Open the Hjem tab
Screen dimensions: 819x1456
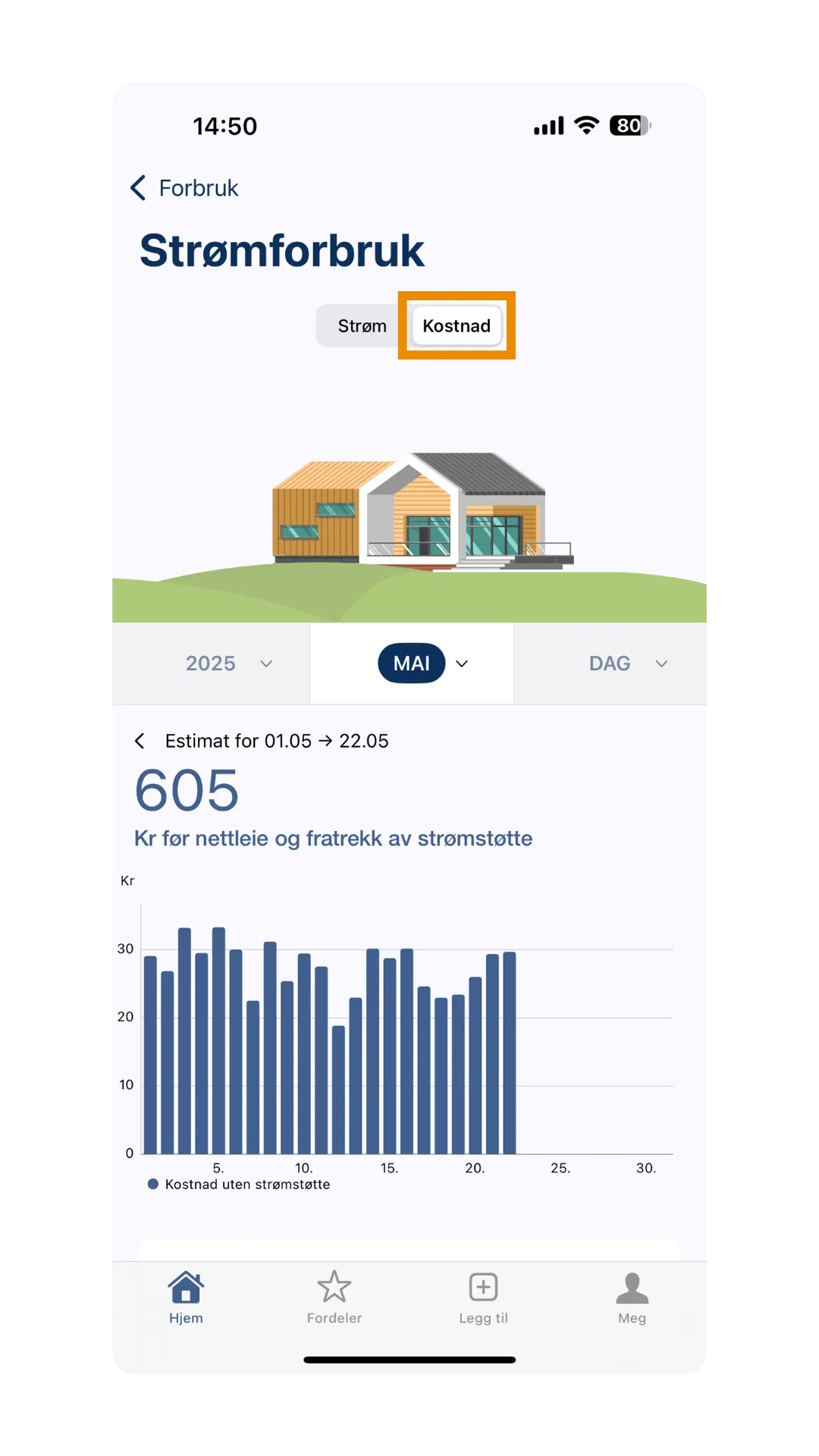(x=186, y=1298)
